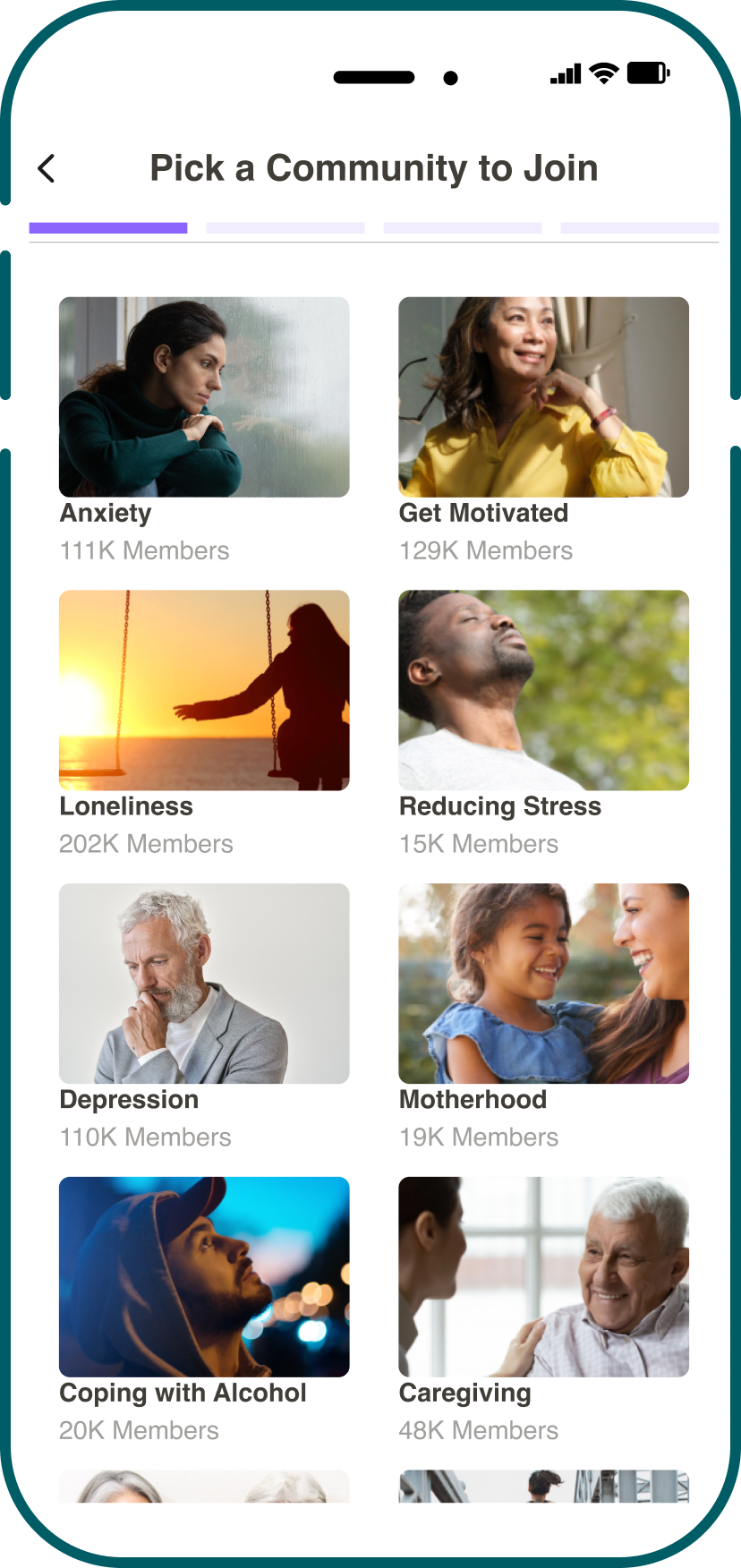This screenshot has width=741, height=1568.
Task: Go back using the arrow icon
Action: point(47,168)
